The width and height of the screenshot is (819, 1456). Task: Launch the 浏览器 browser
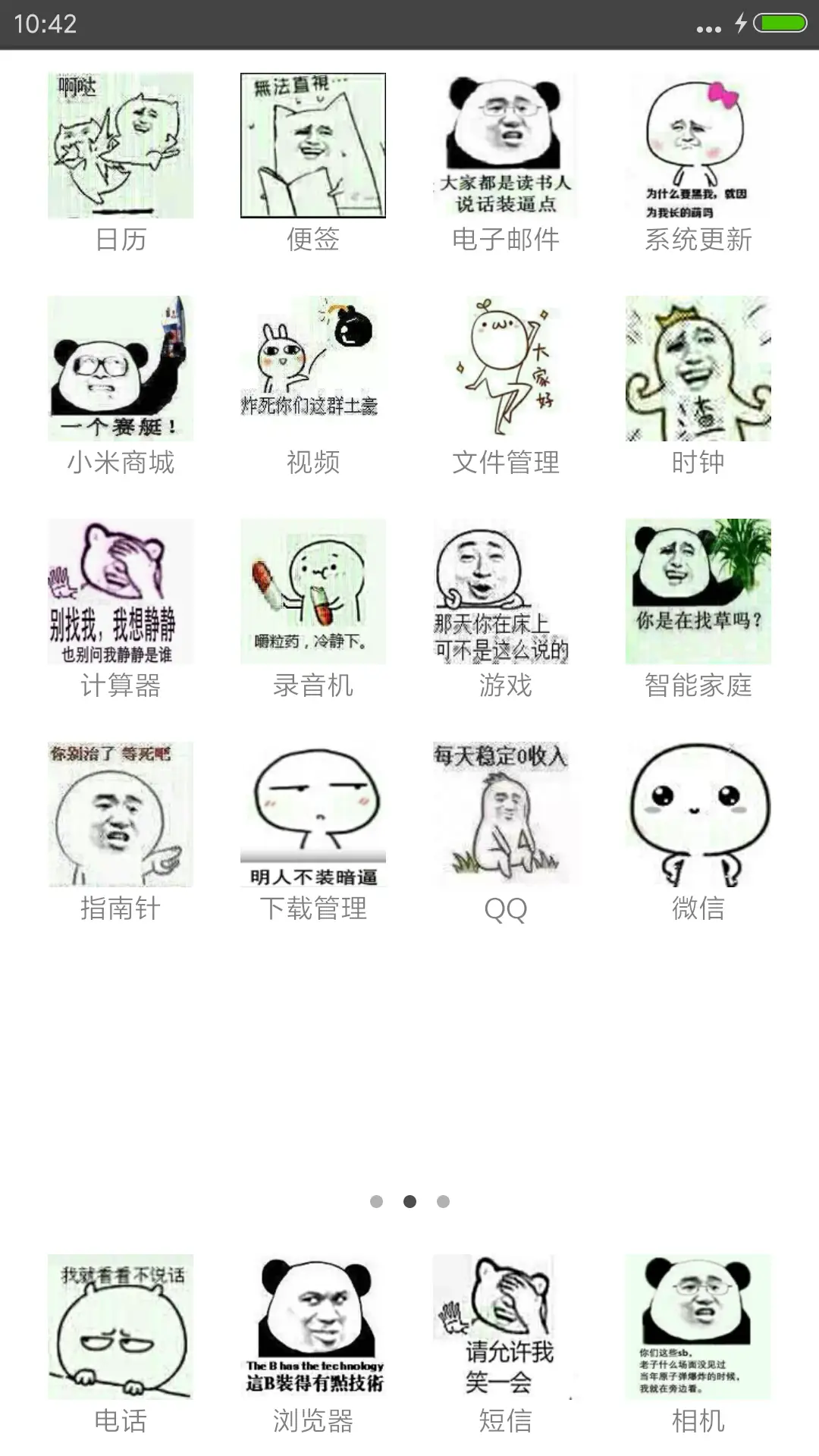point(313,1327)
